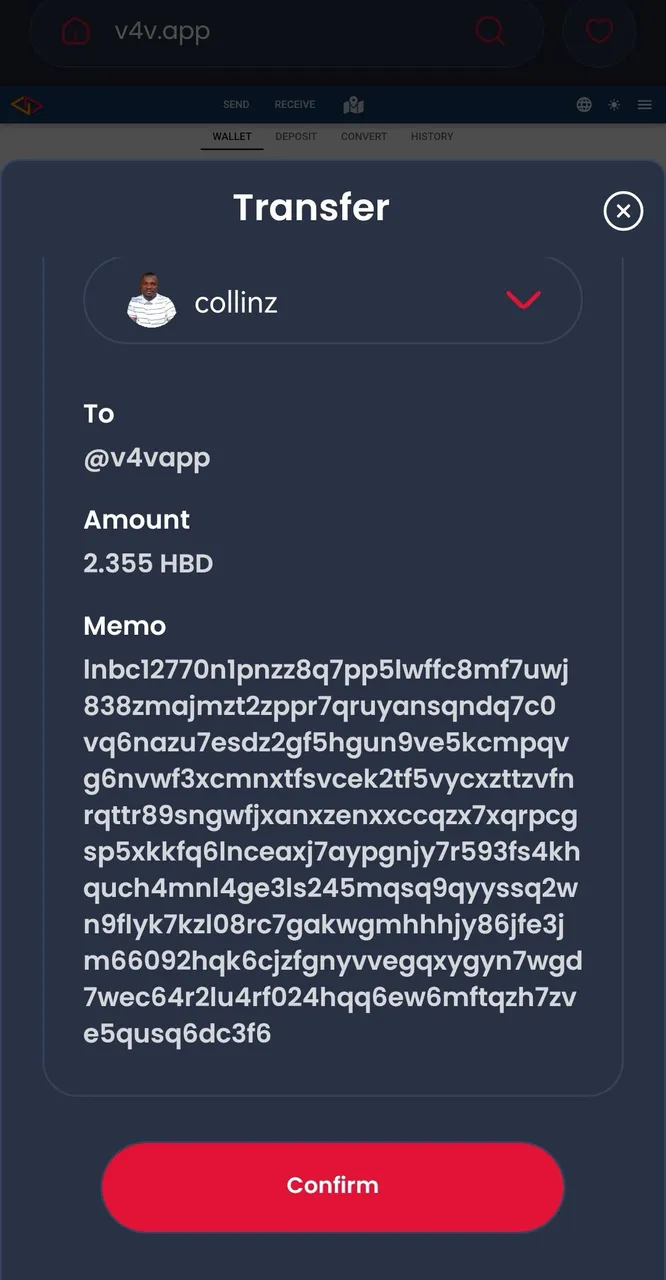Open the hamburger menu
The image size is (666, 1280).
tap(644, 105)
